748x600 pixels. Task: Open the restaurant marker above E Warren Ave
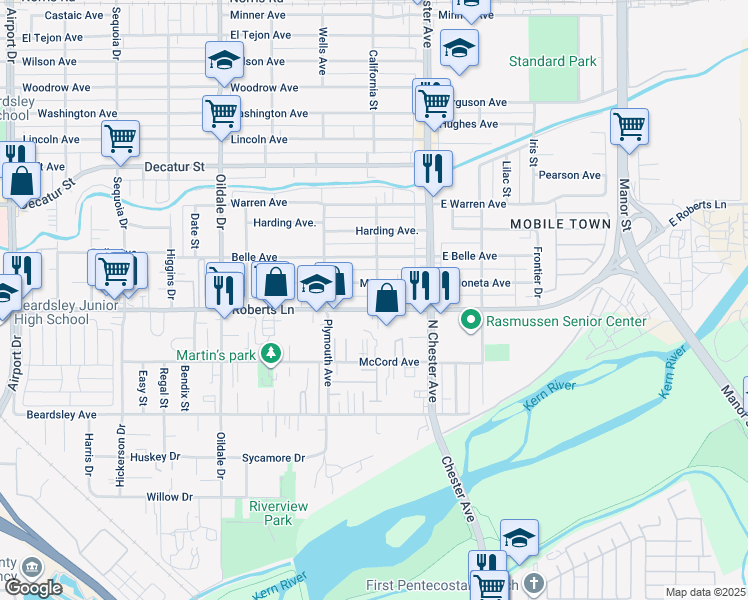[433, 169]
